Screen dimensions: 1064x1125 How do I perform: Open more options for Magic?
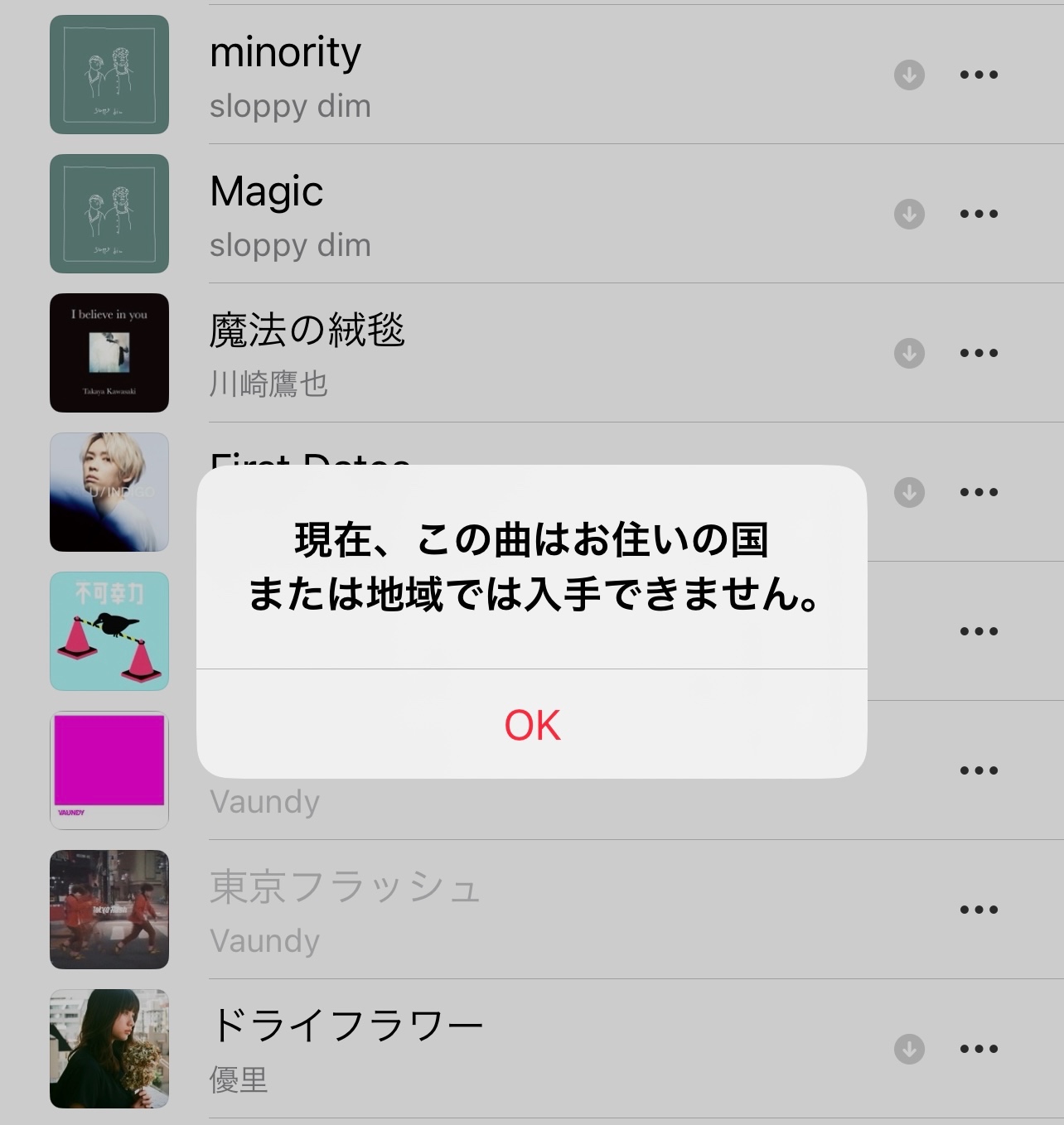[979, 214]
